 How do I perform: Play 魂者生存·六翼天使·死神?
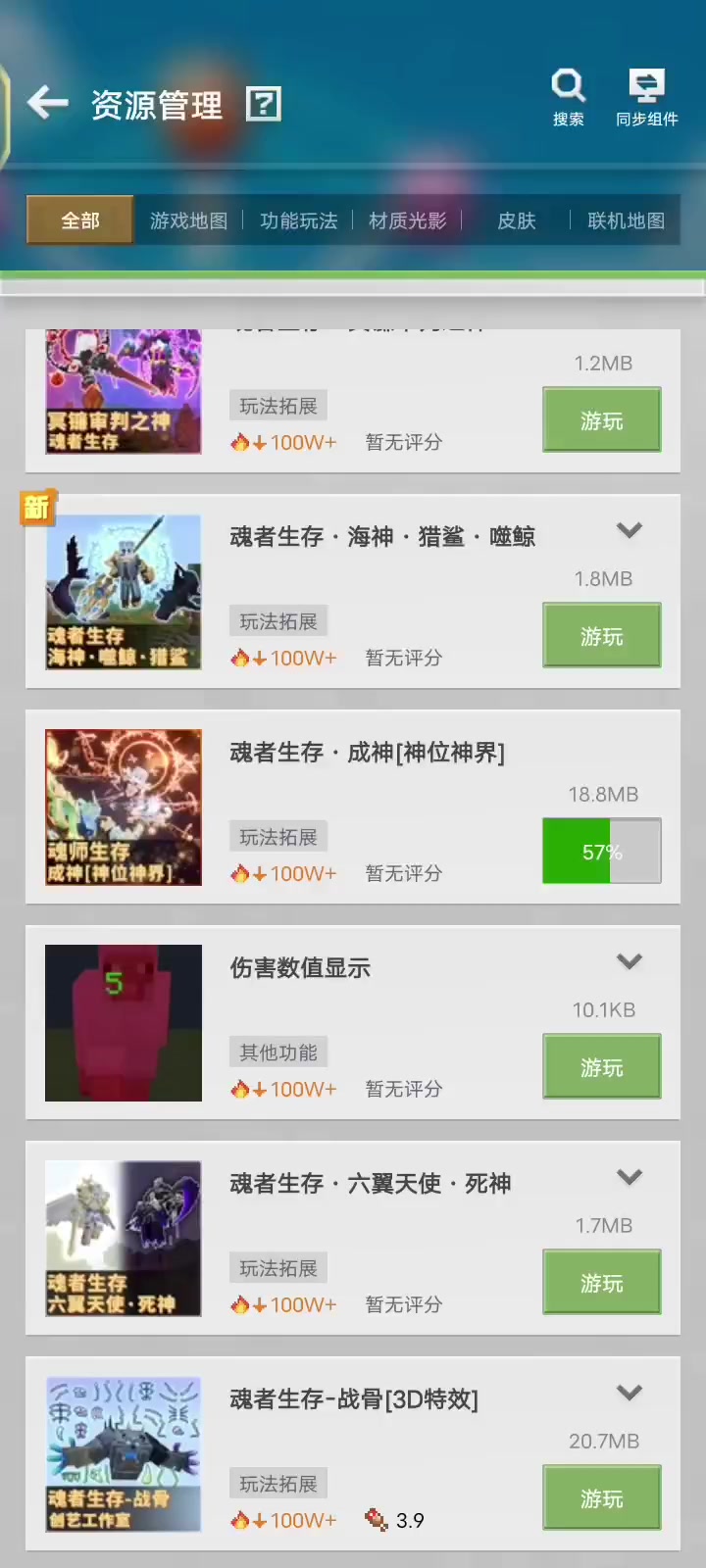601,1283
